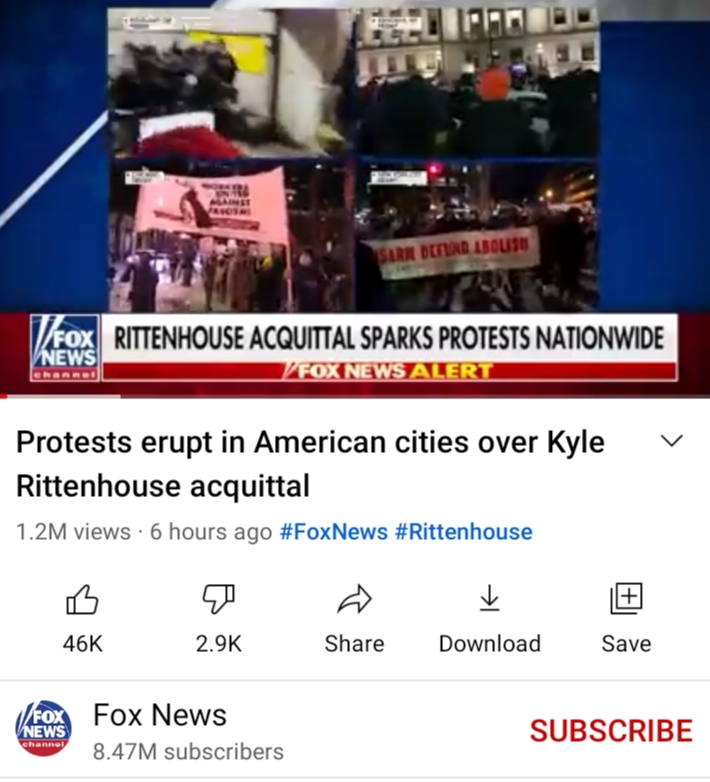The height and width of the screenshot is (782, 710).
Task: Open the #Rittenhouse hashtag
Action: pos(464,532)
